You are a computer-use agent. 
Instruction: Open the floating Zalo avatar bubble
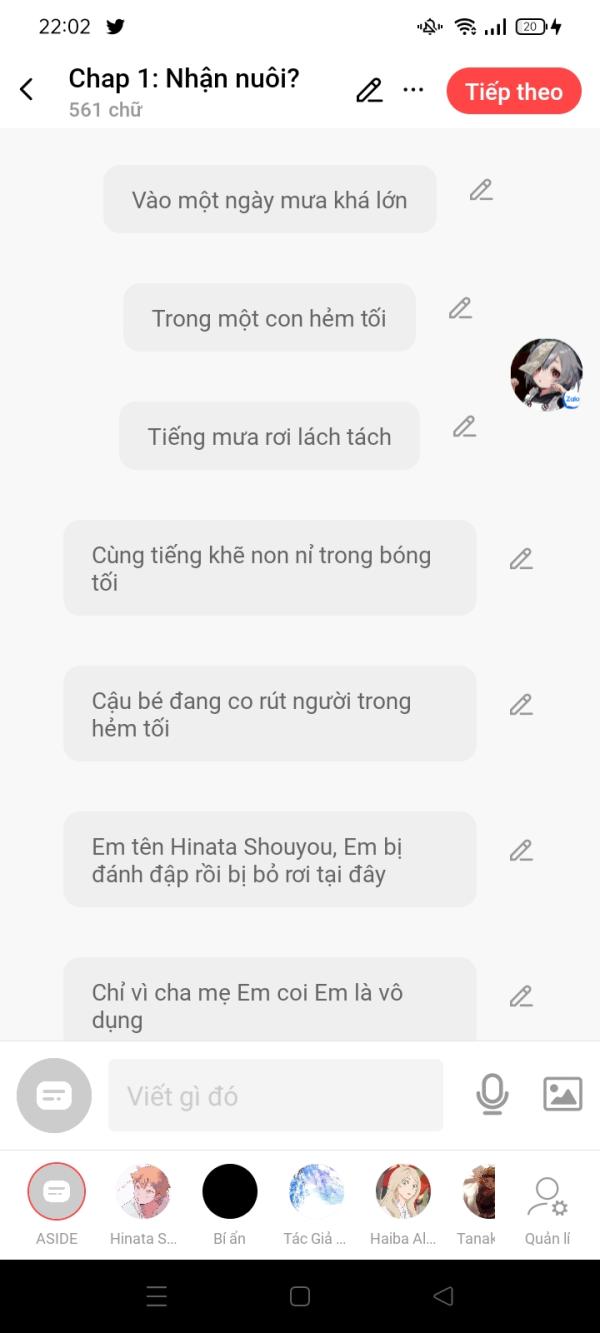click(546, 375)
